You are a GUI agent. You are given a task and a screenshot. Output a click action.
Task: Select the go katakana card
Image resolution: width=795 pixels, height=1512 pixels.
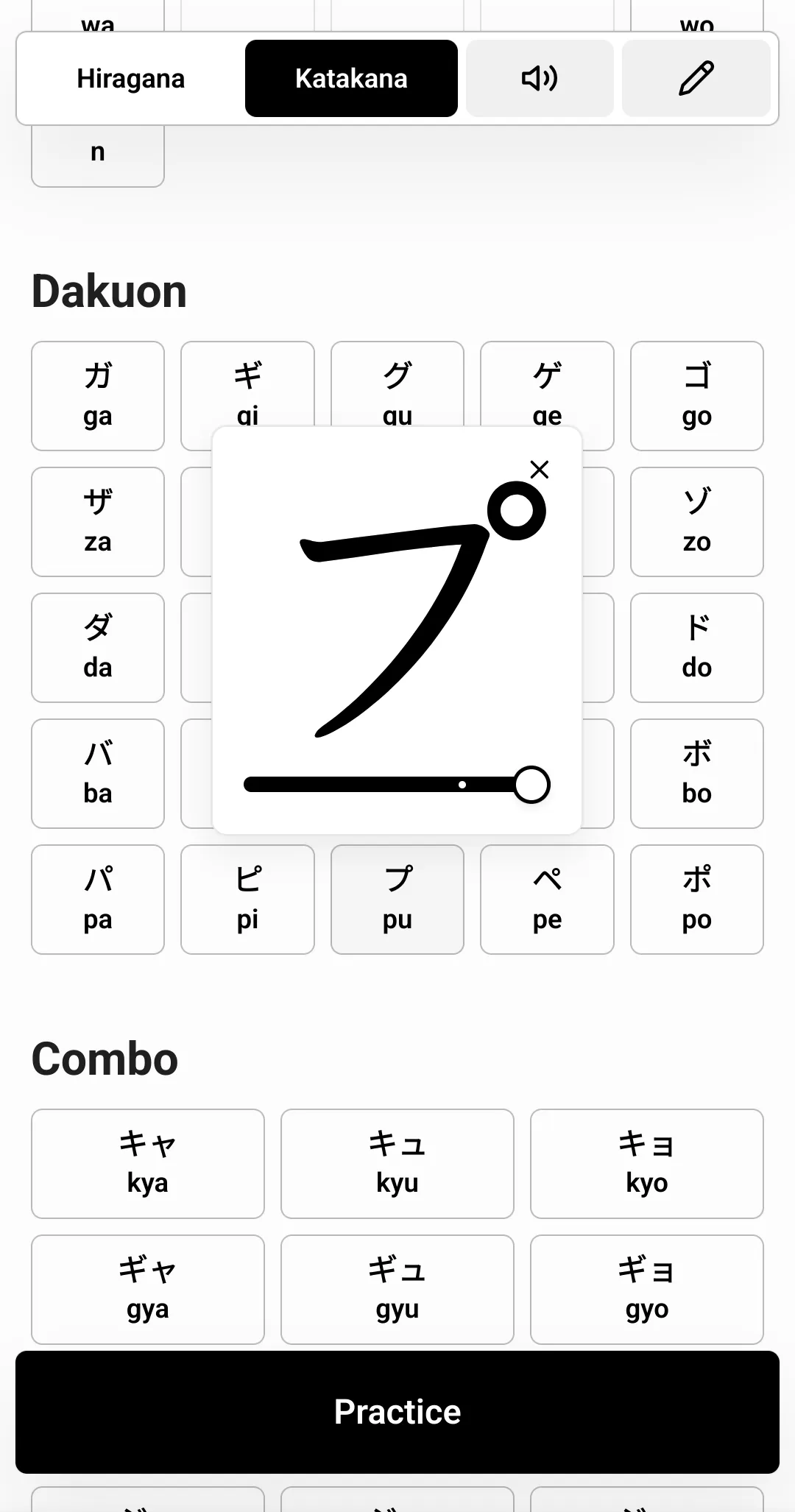pyautogui.click(x=696, y=396)
